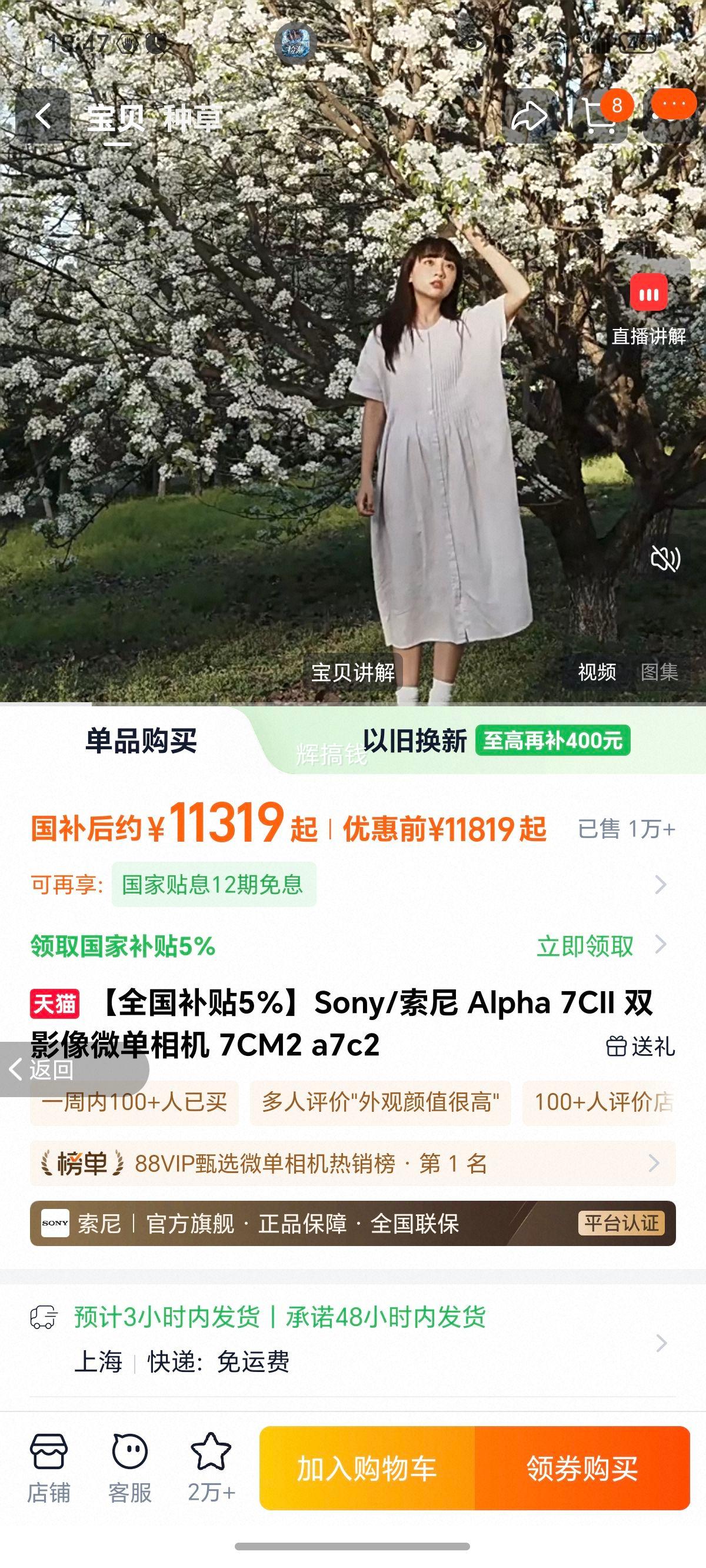
Task: Claim subsidy via 立即领取
Action: tap(585, 946)
